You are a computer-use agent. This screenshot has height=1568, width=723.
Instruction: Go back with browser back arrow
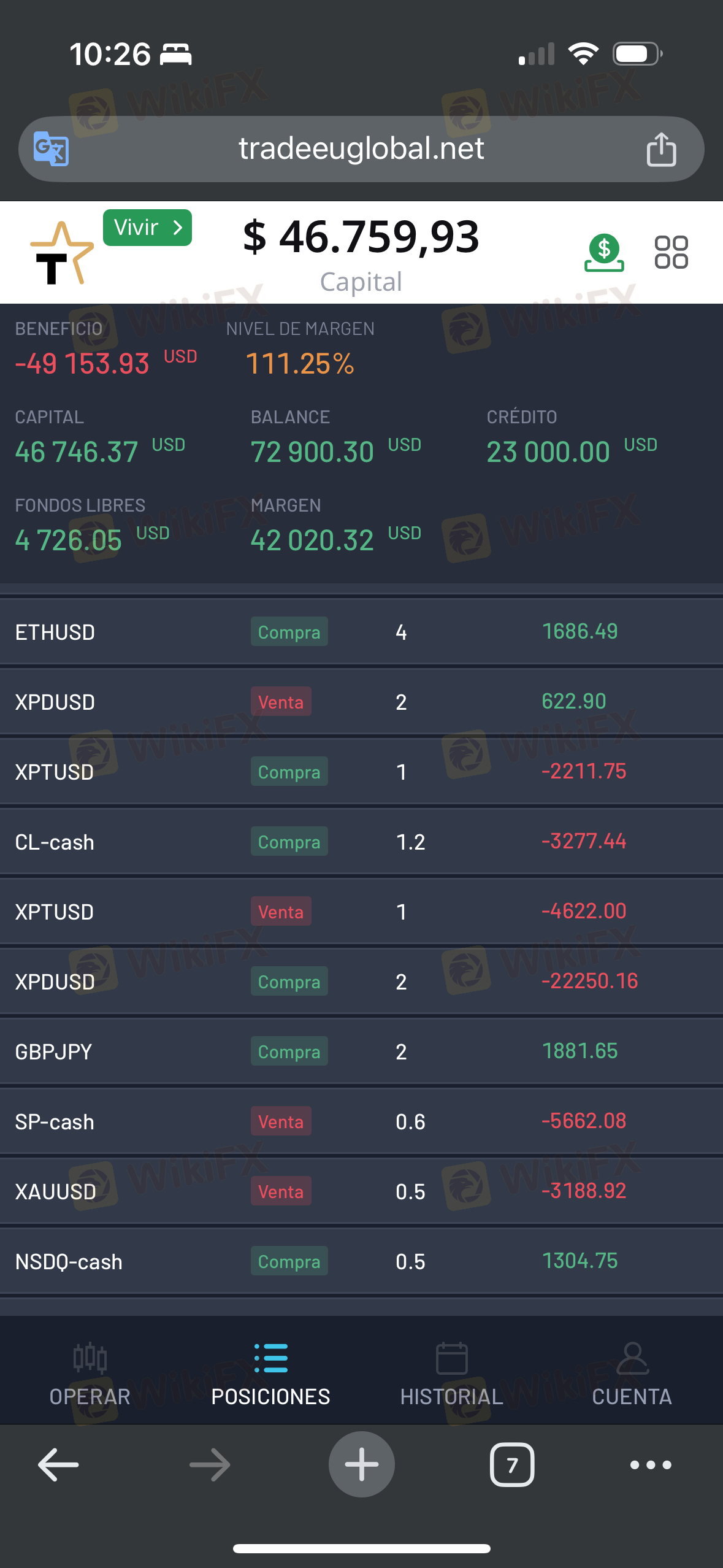click(x=58, y=1465)
